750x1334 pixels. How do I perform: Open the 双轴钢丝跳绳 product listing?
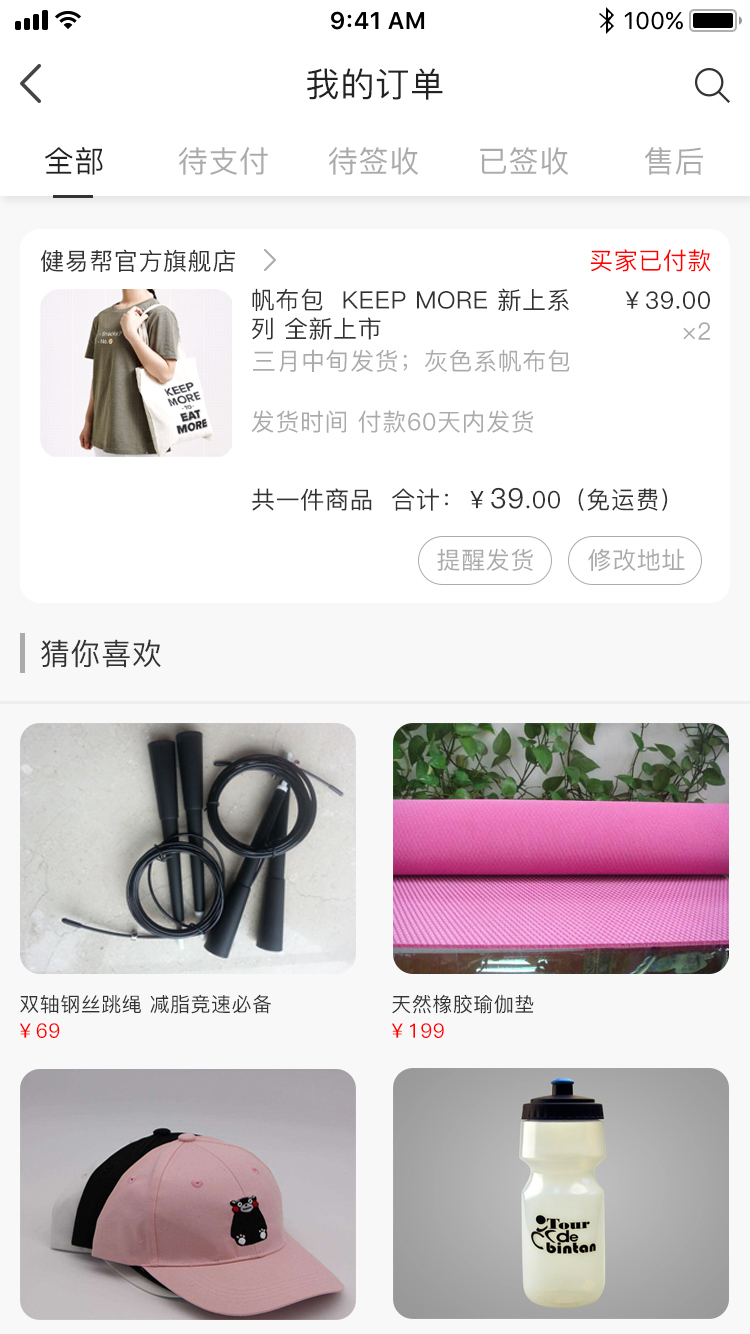(x=188, y=849)
